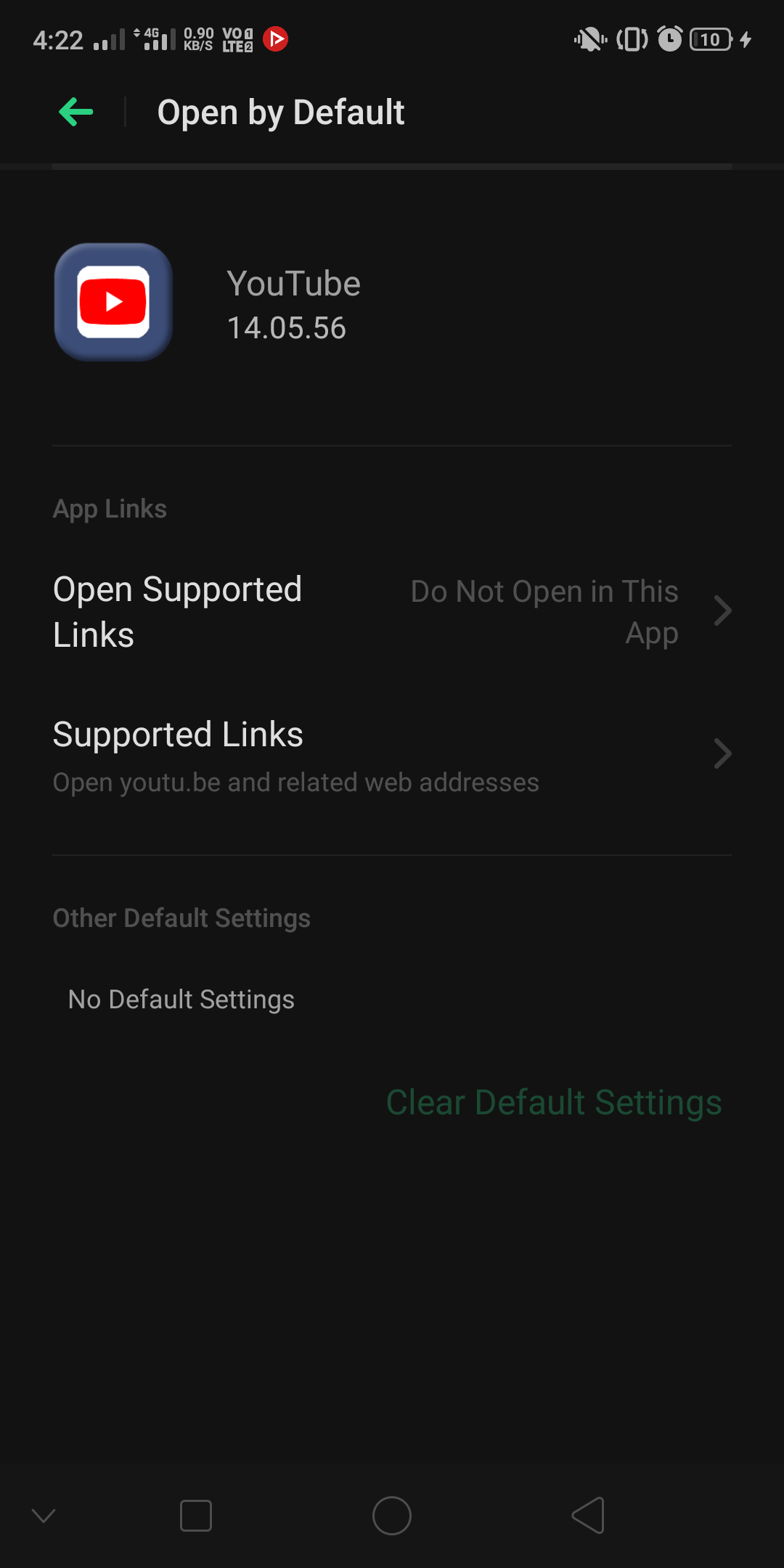This screenshot has height=1568, width=784.
Task: Tap the YouTube version number text
Action: pos(286,327)
